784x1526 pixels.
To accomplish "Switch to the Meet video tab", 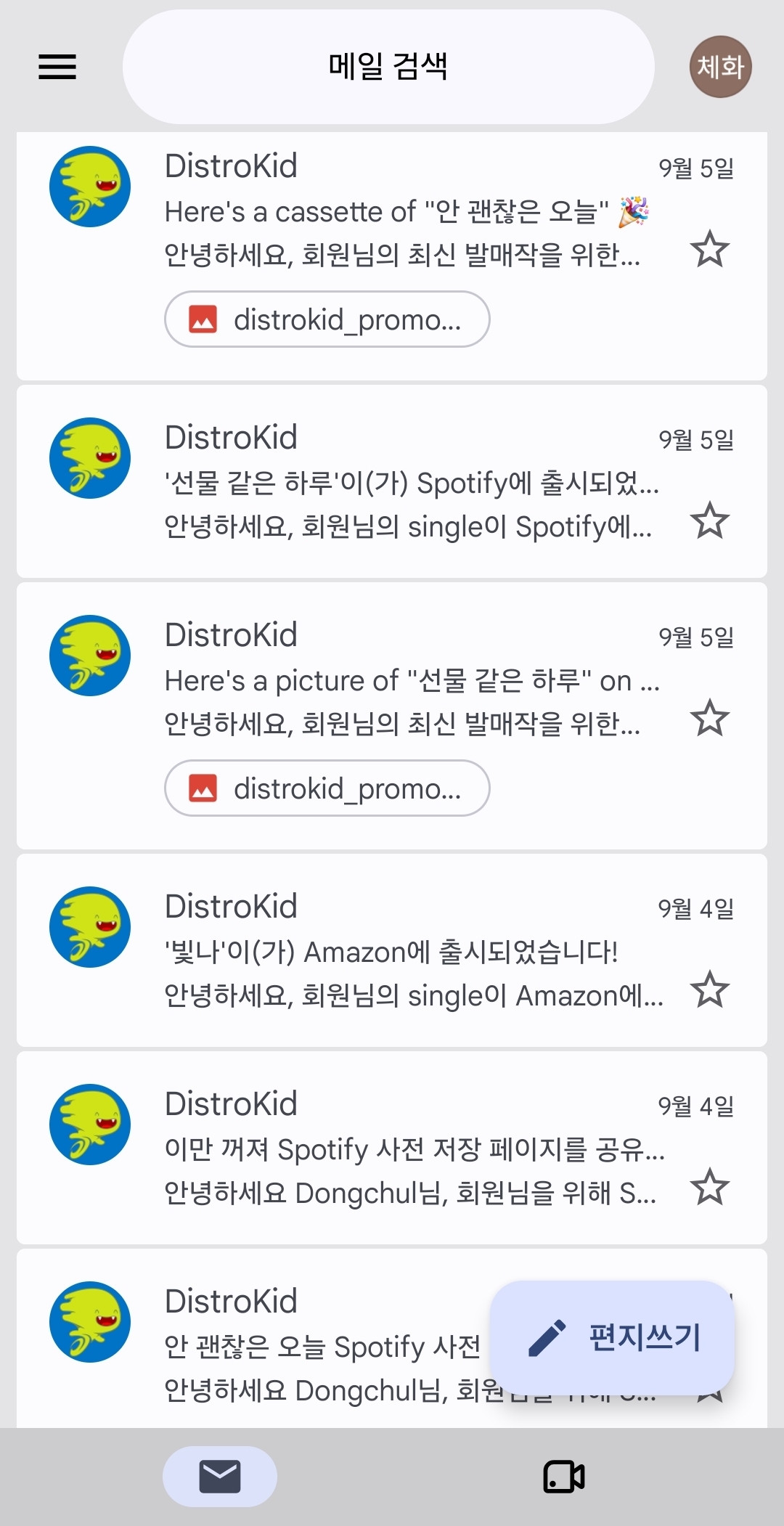I will click(564, 1476).
